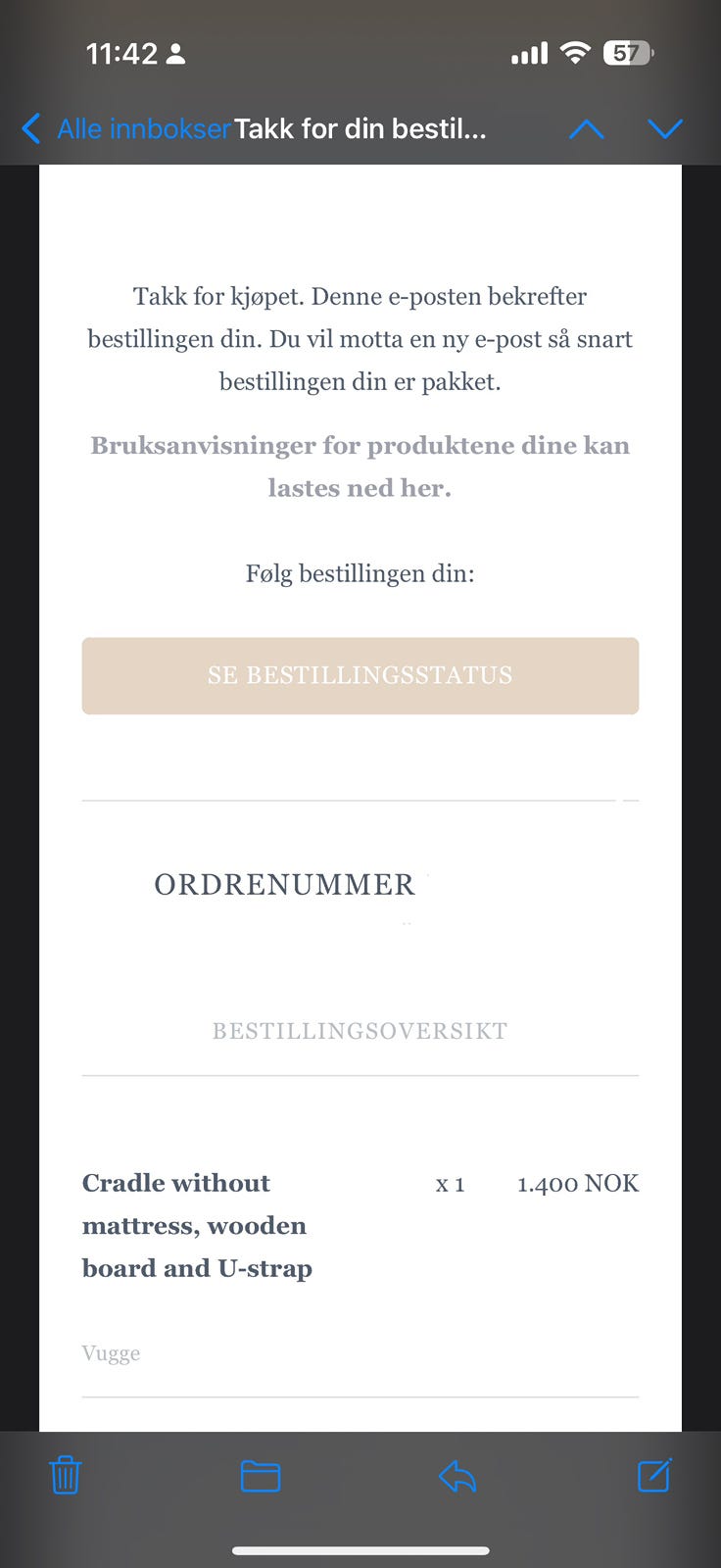Tap the Vugge product label
Image resolution: width=721 pixels, height=1568 pixels.
coord(111,1352)
